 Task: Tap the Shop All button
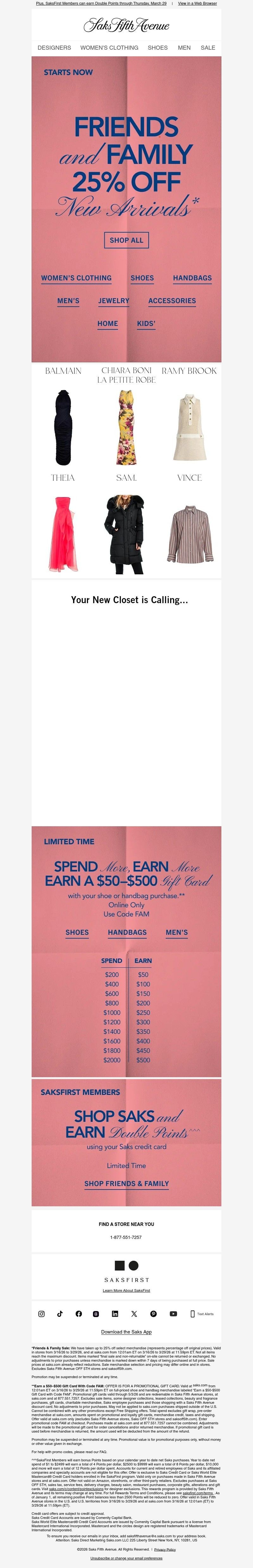126,240
